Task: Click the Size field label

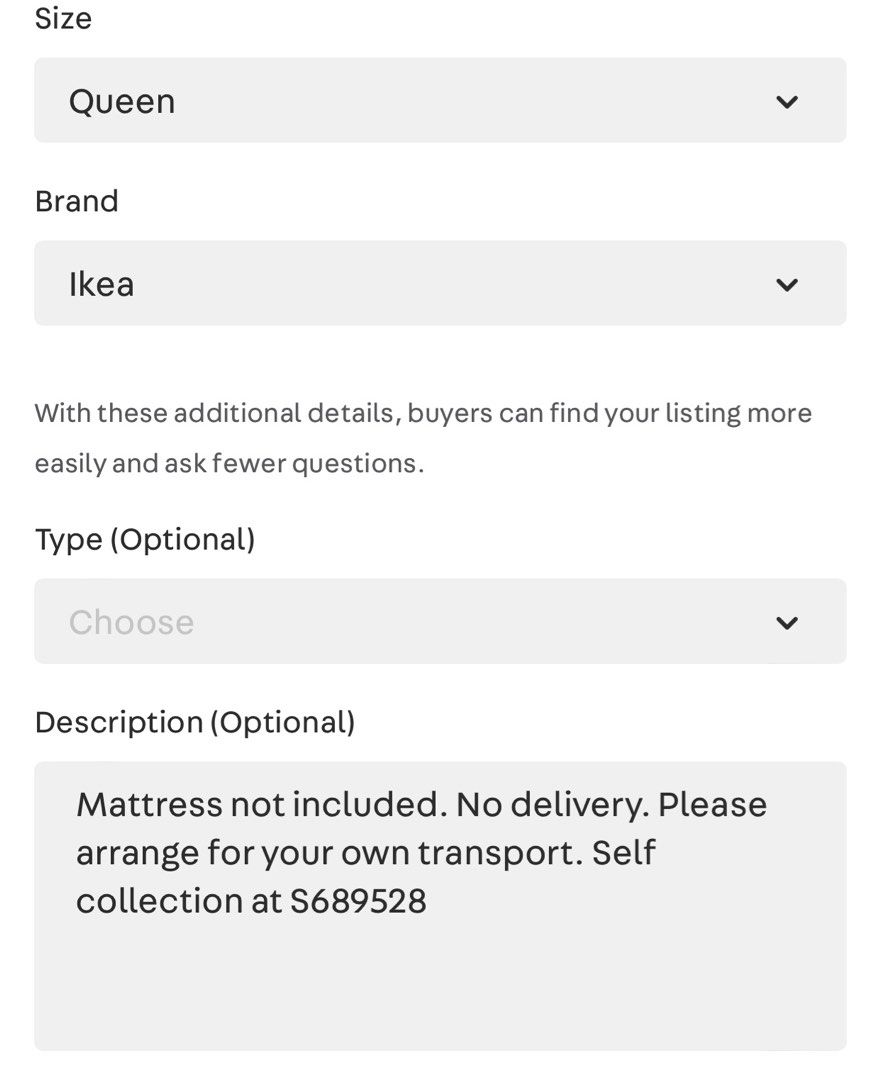Action: (63, 18)
